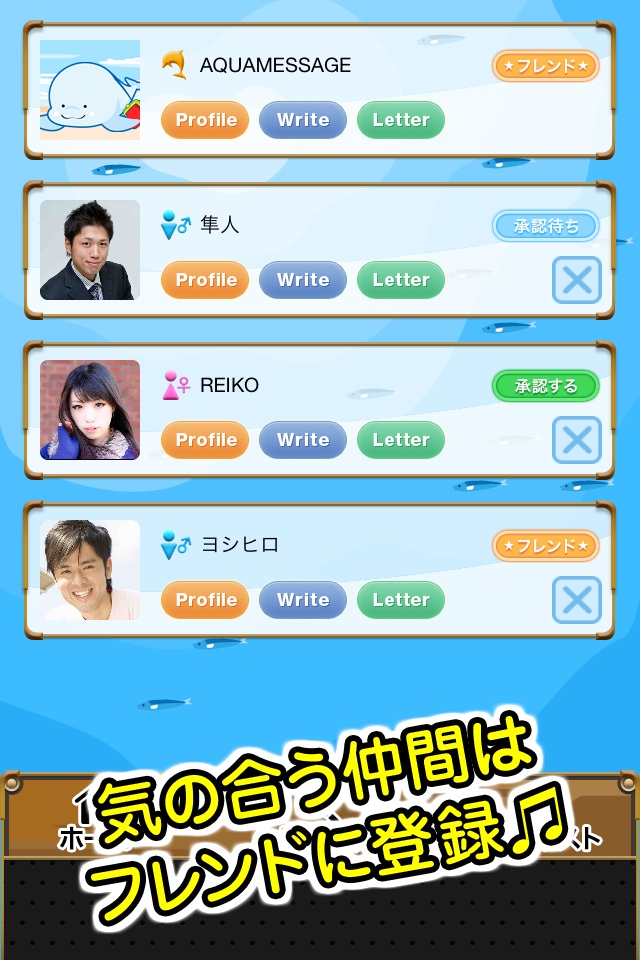Open Letter for ヨシヒロ

point(401,600)
